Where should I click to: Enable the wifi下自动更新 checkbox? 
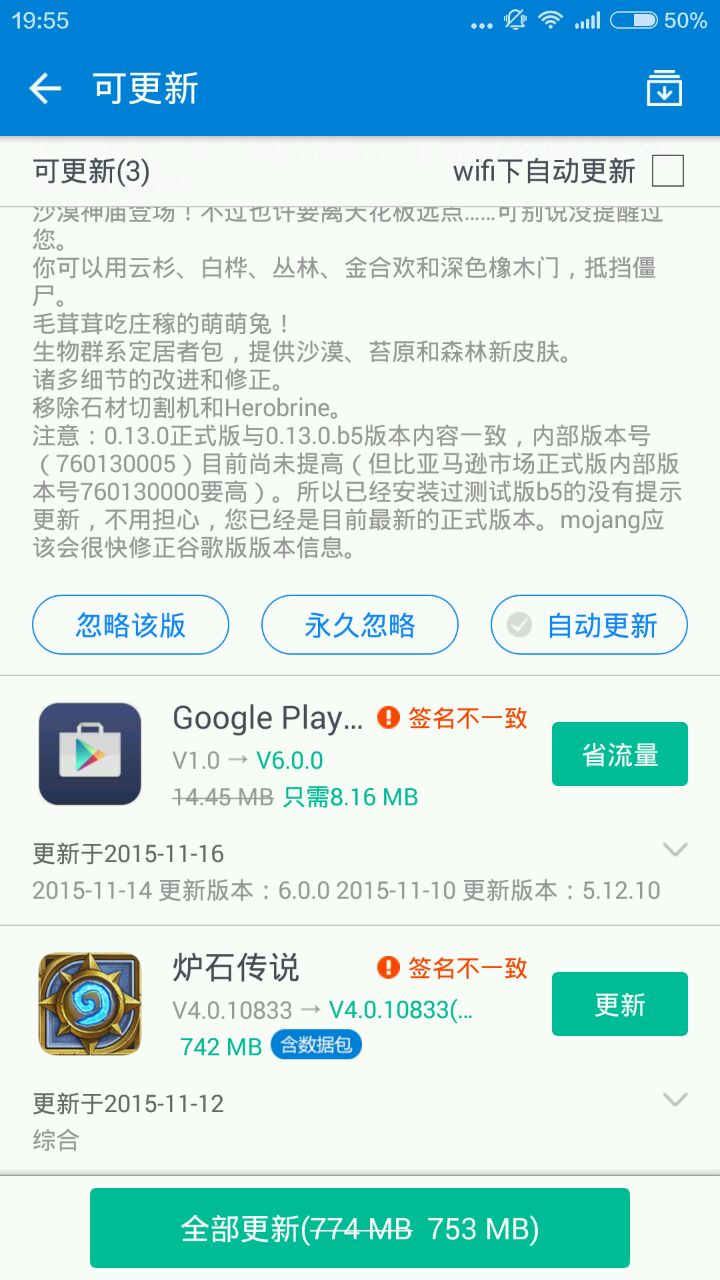point(667,171)
